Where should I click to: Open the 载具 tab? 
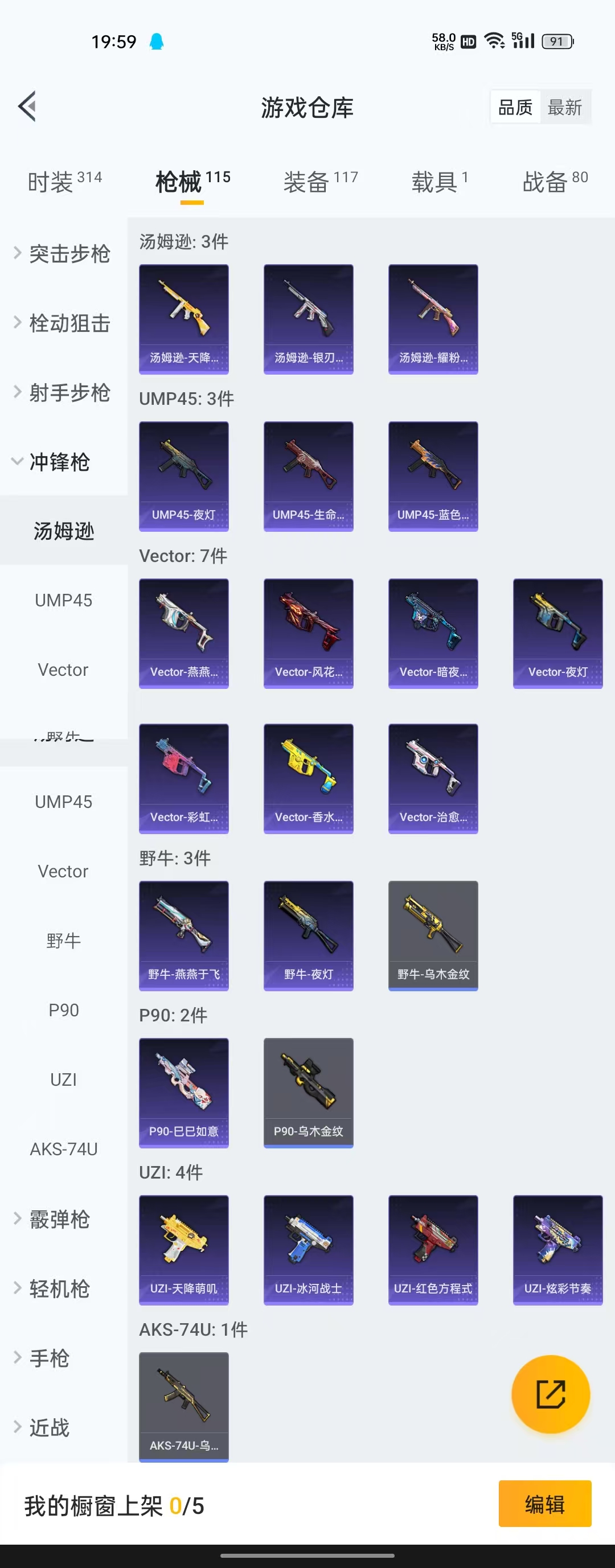(439, 182)
